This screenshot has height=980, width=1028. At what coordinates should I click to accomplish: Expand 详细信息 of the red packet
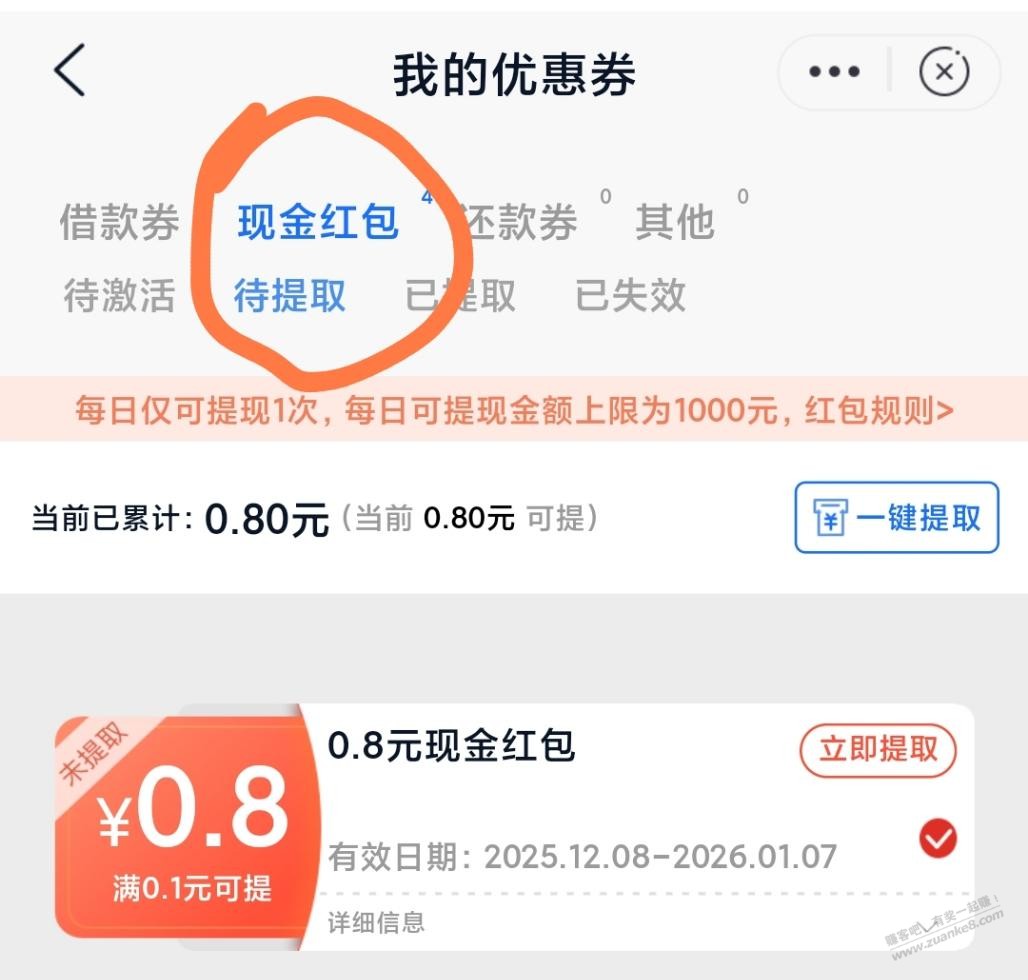[376, 922]
